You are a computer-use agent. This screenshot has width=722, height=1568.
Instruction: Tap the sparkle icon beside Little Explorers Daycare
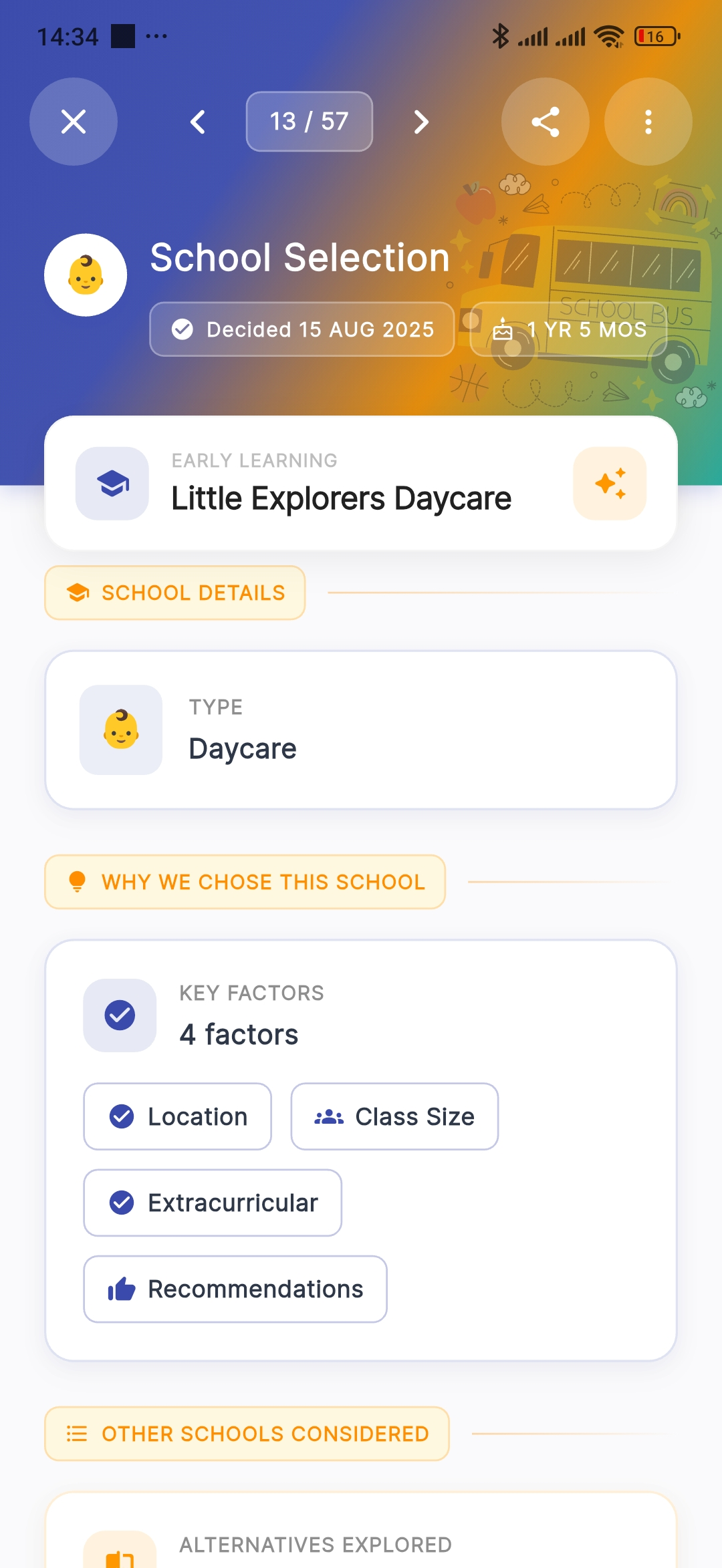point(610,483)
